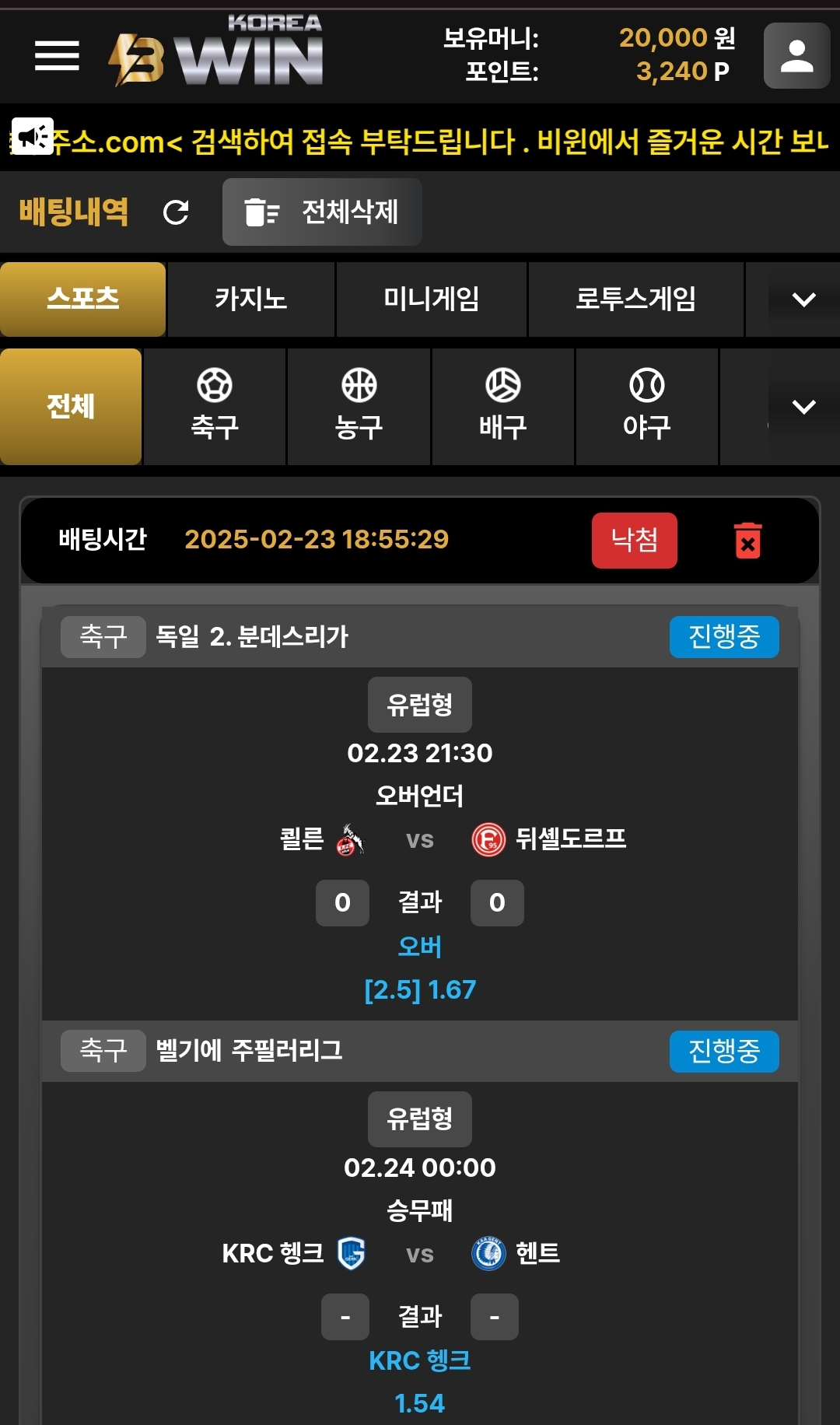The image size is (840, 1425).
Task: Filter bets by 농구
Action: [359, 406]
